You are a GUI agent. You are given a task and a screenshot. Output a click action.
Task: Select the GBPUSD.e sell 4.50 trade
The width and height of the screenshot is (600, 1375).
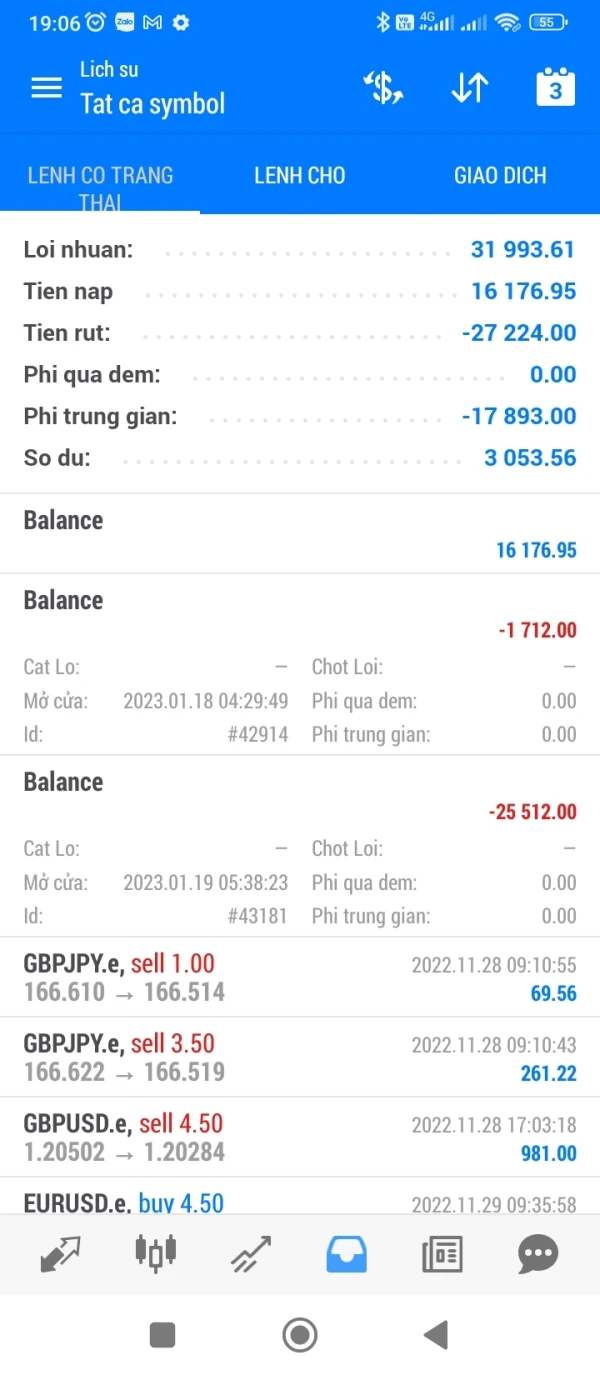(x=300, y=1137)
